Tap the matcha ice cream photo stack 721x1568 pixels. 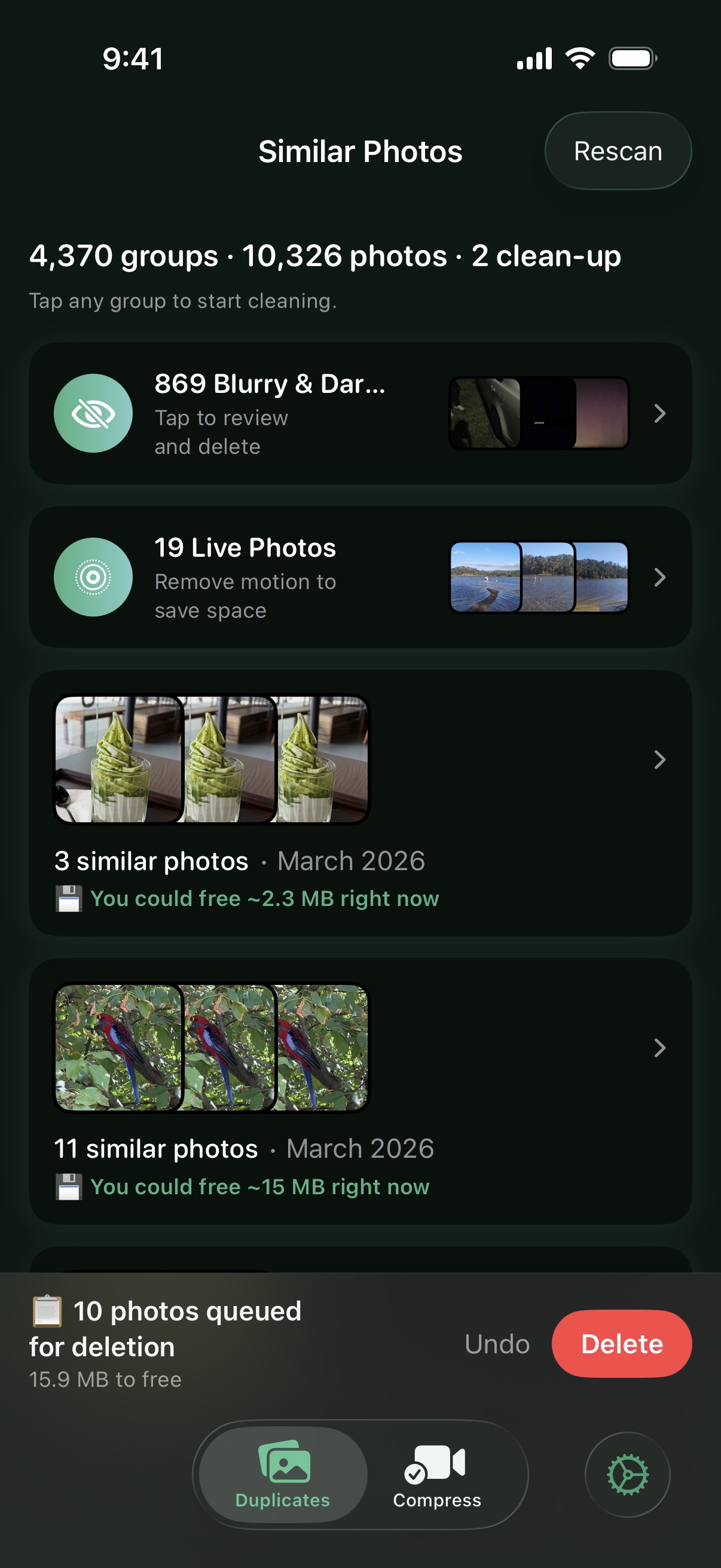pyautogui.click(x=212, y=759)
